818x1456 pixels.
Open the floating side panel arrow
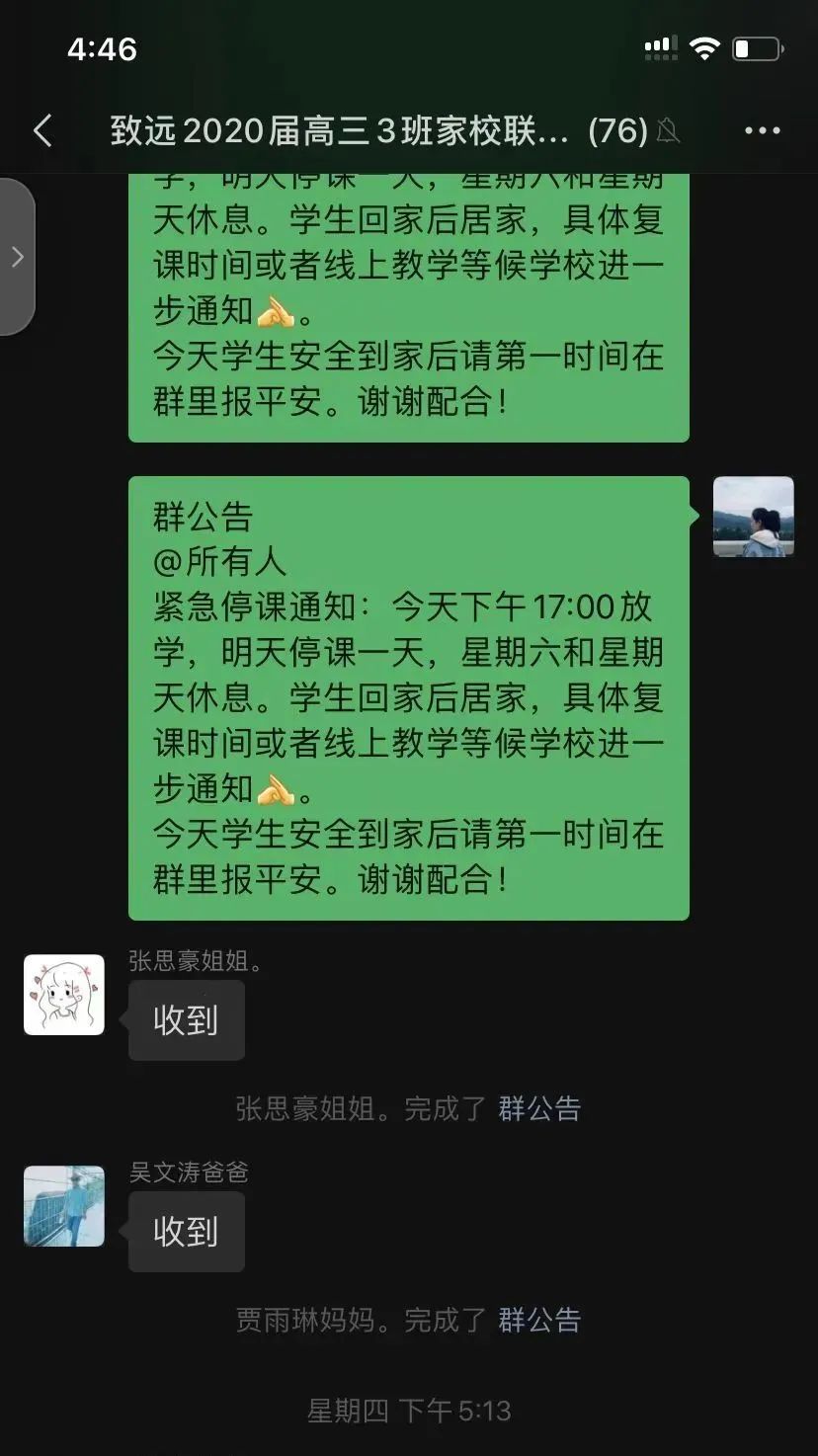17,257
